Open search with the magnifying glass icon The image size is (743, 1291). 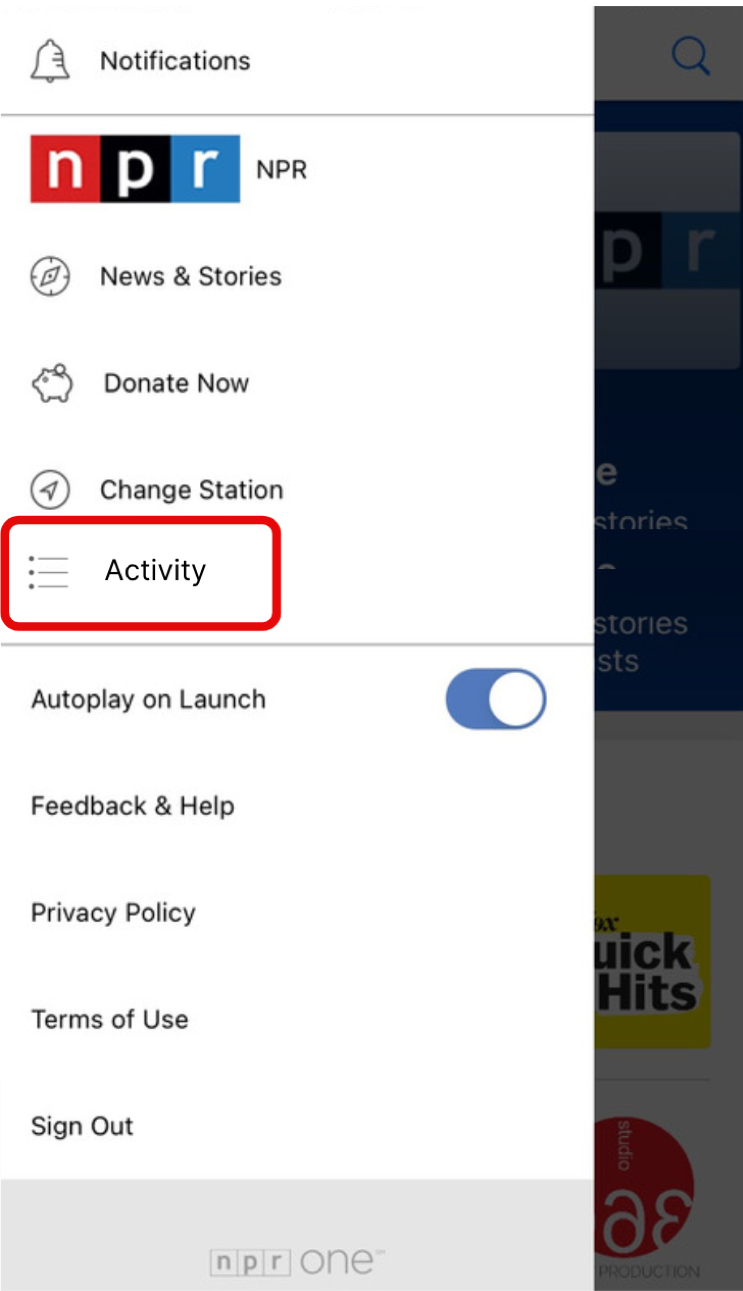click(692, 56)
